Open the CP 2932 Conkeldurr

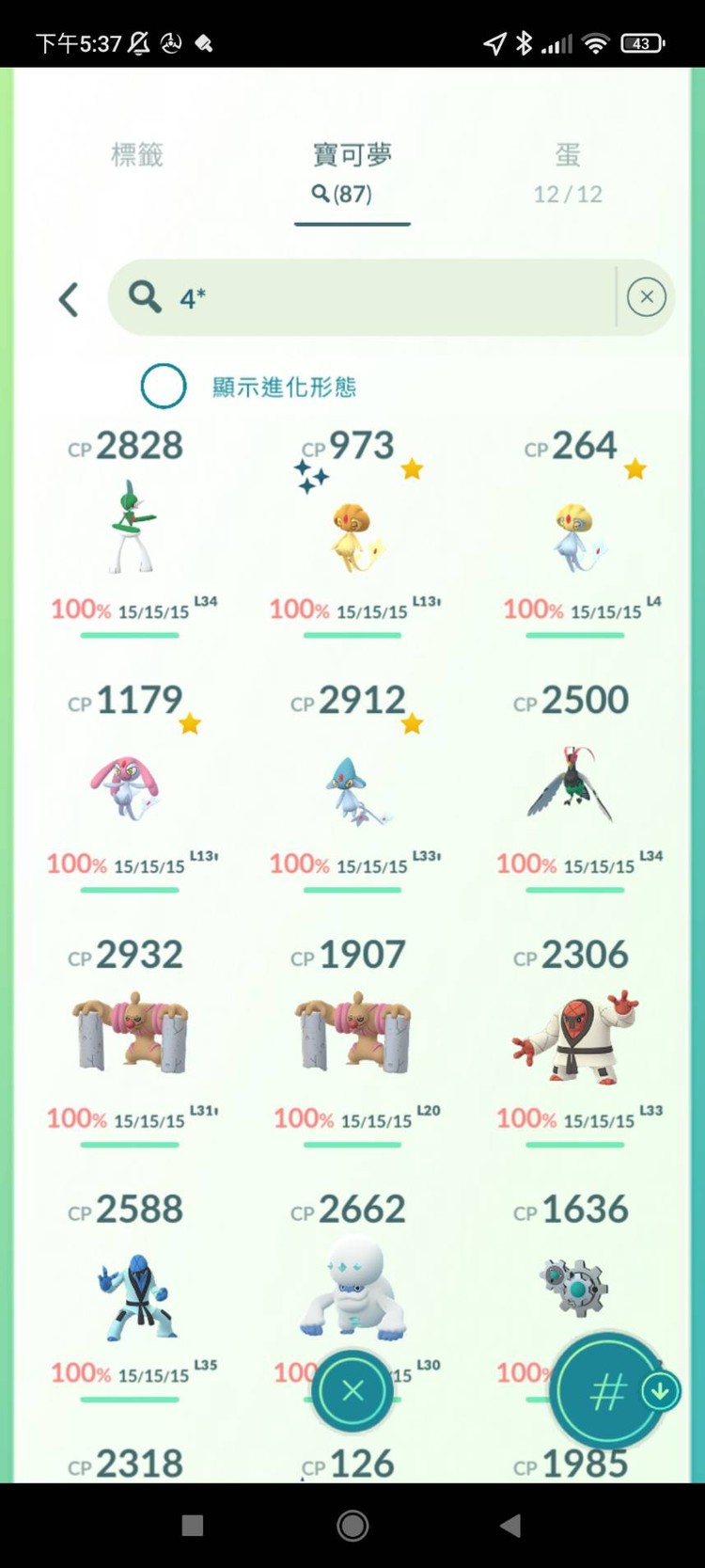pyautogui.click(x=130, y=1035)
